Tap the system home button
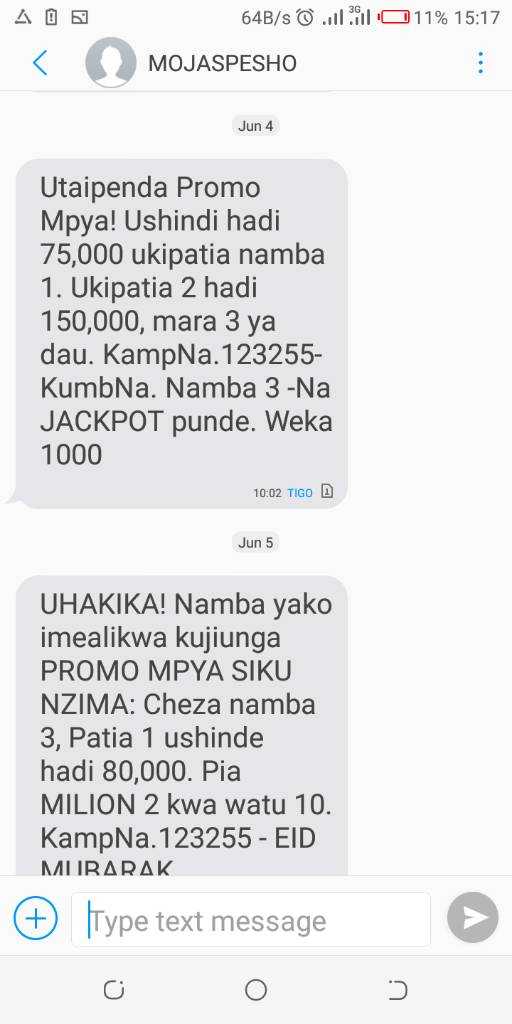Viewport: 512px width, 1024px height. click(256, 990)
